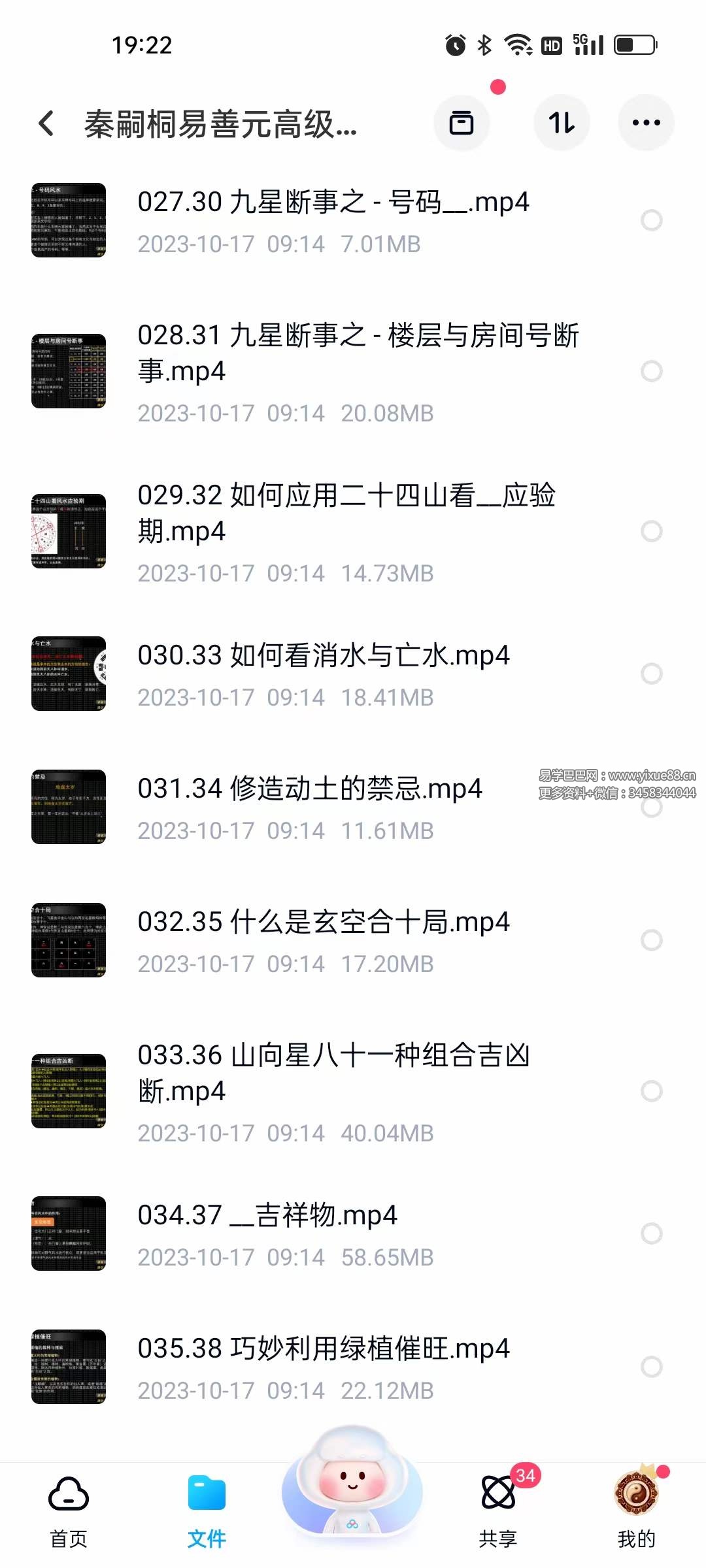
Task: Switch to the 首页 tab
Action: [67, 1511]
